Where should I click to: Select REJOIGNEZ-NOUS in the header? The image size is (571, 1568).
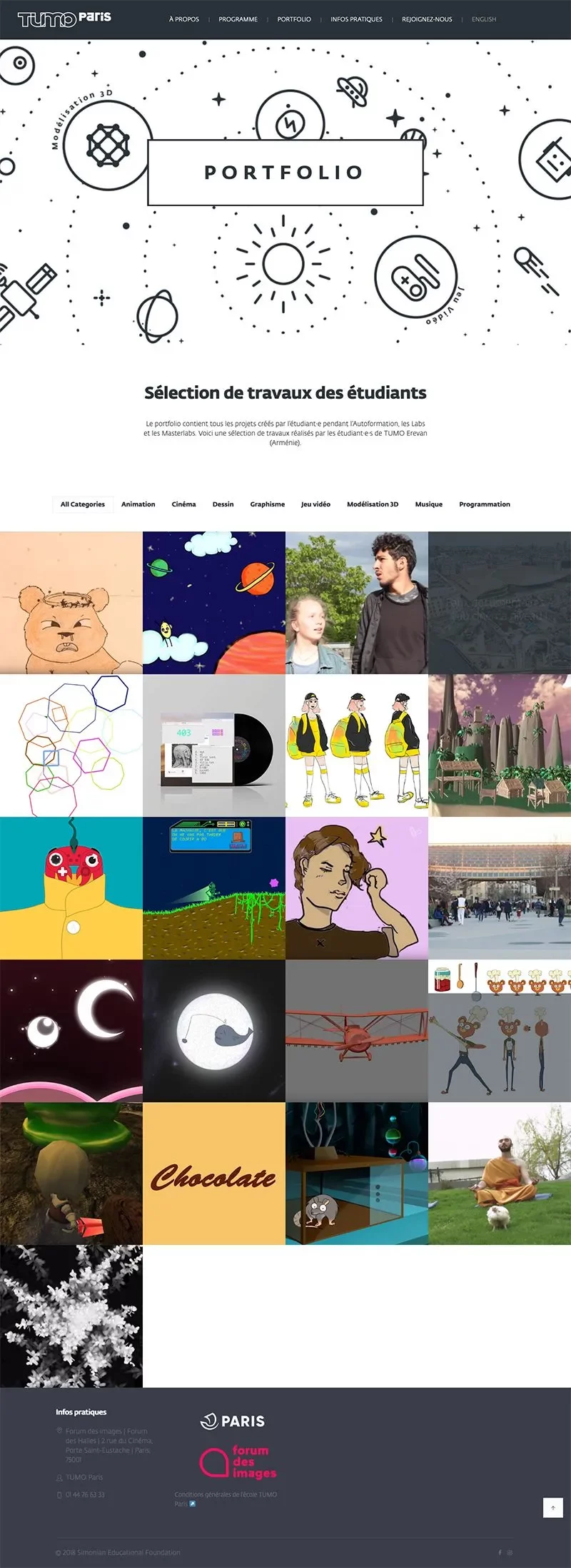pyautogui.click(x=427, y=19)
